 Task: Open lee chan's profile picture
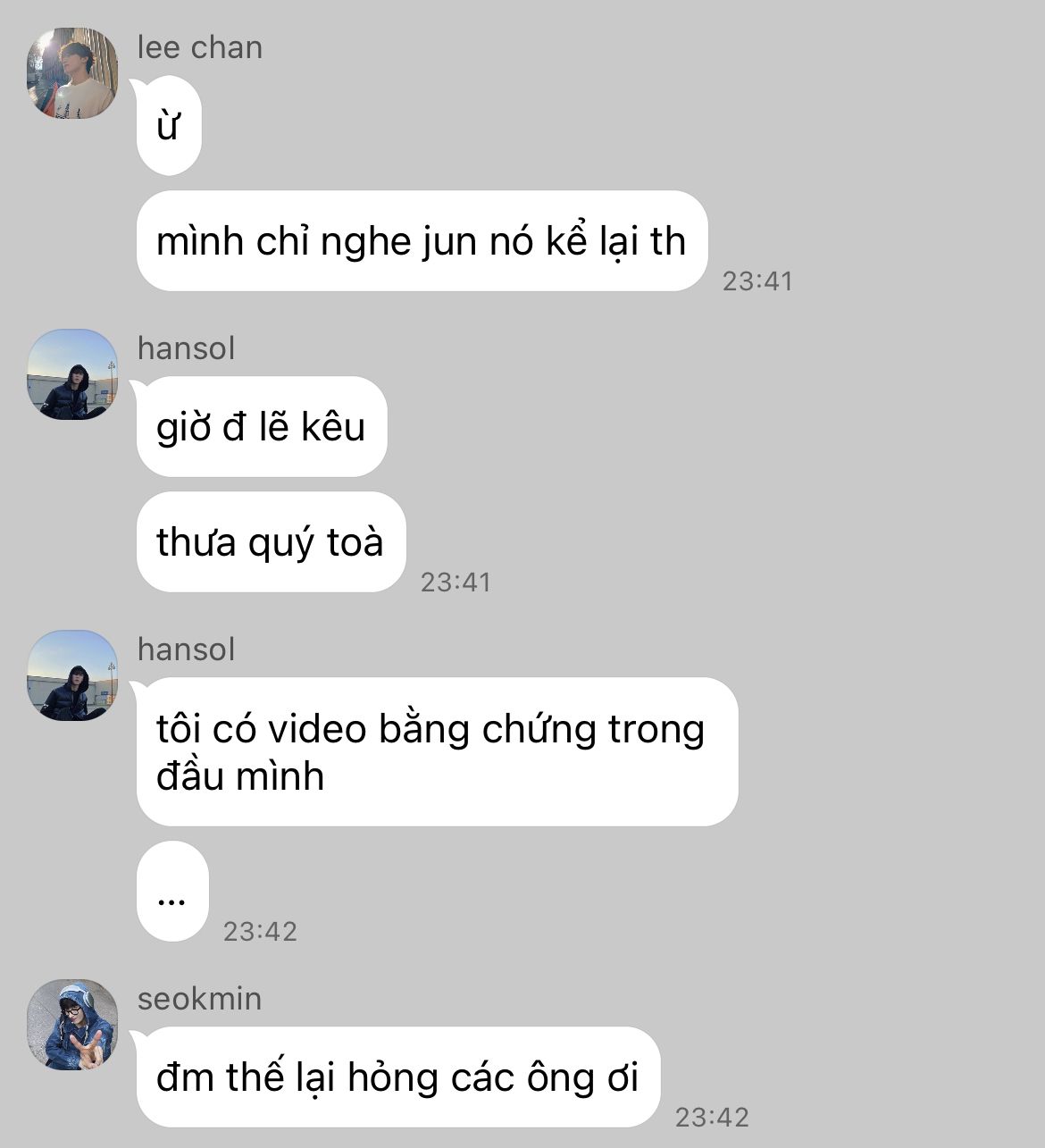pos(72,73)
